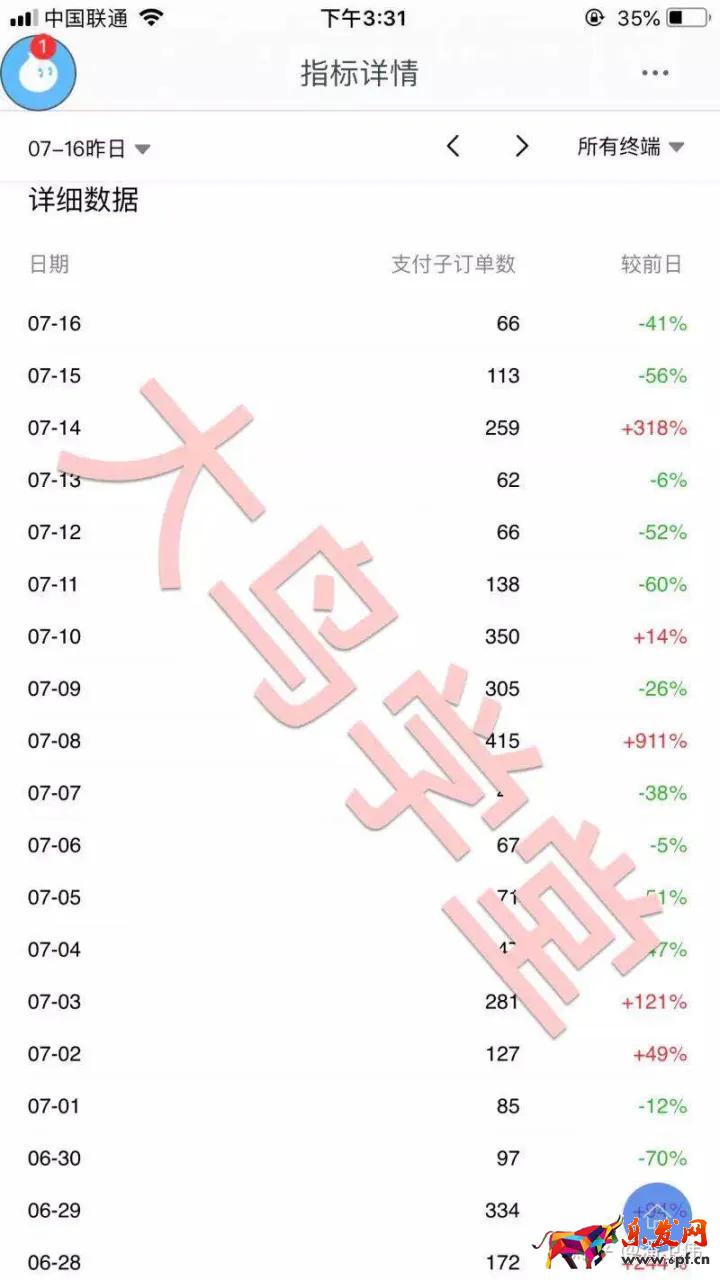Open the 07-16昨日 date dropdown

point(89,149)
